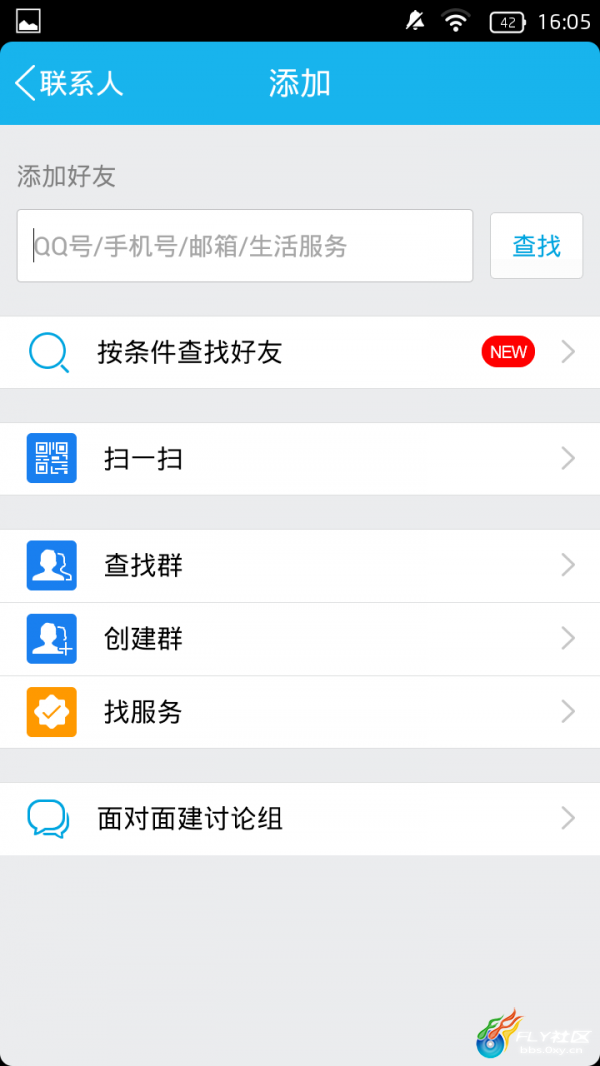Image resolution: width=600 pixels, height=1066 pixels.
Task: Open 按条件查找好友
Action: [300, 352]
